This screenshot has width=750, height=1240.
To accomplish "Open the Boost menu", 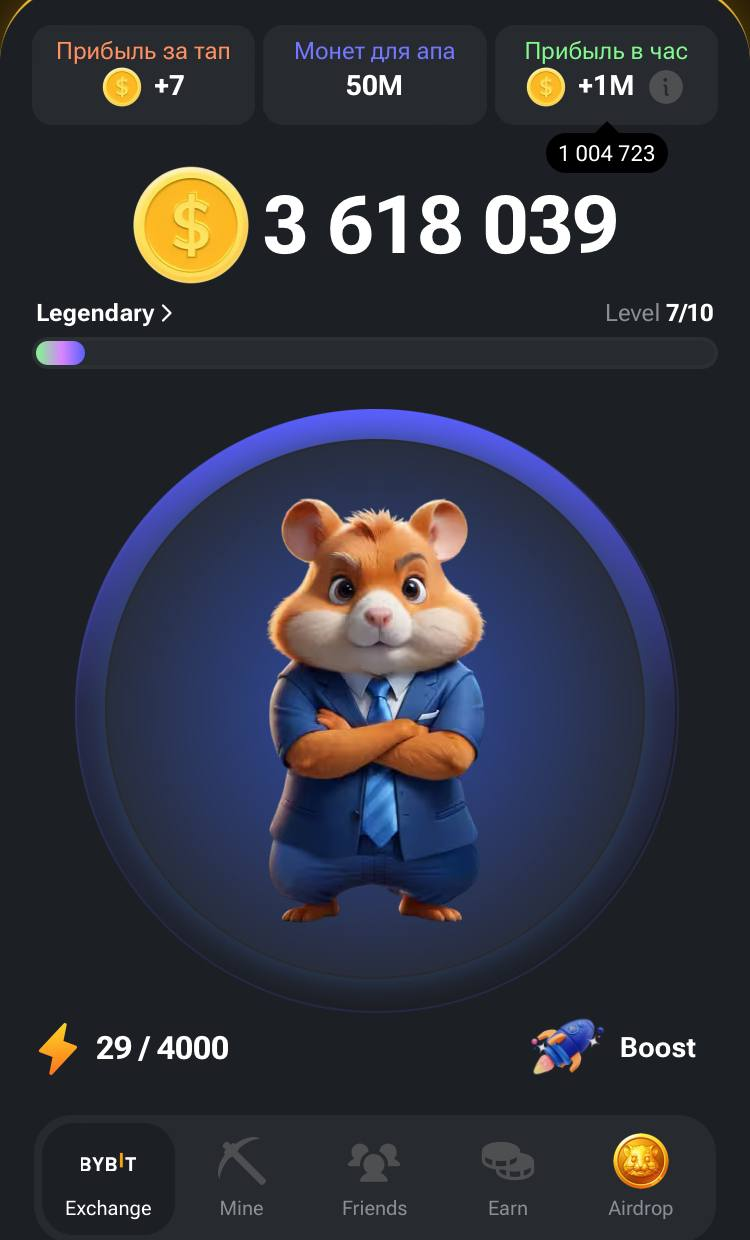I will pos(614,1047).
